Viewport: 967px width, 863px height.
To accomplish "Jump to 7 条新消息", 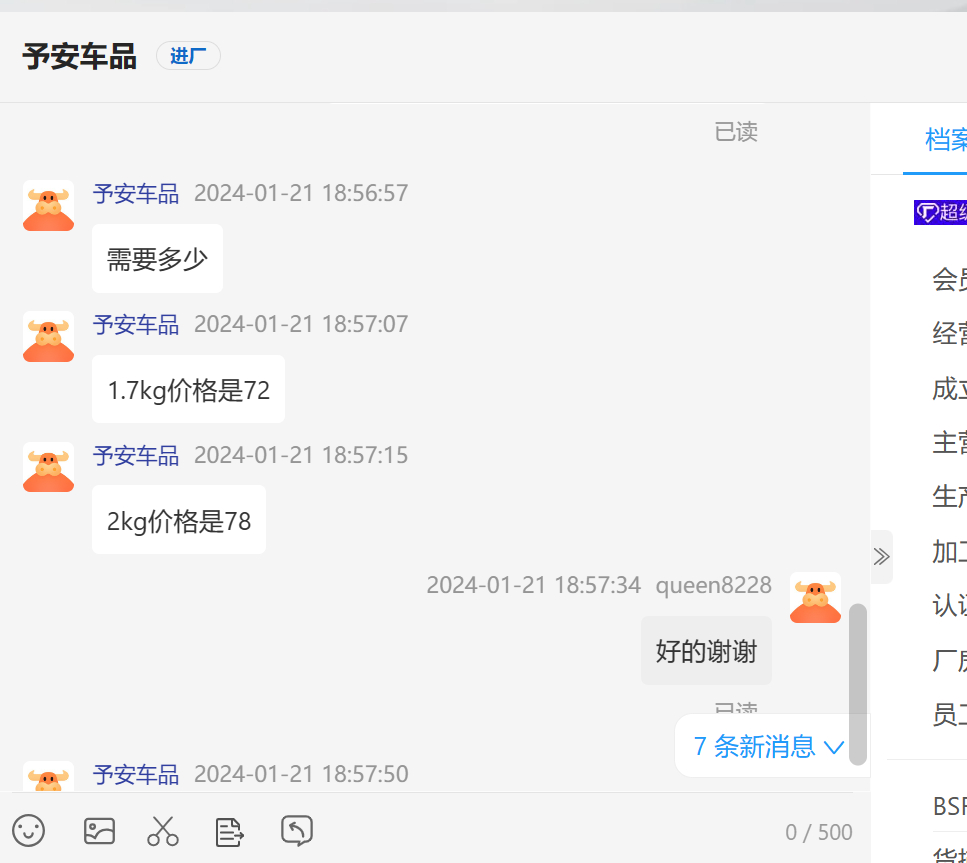I will click(x=769, y=746).
